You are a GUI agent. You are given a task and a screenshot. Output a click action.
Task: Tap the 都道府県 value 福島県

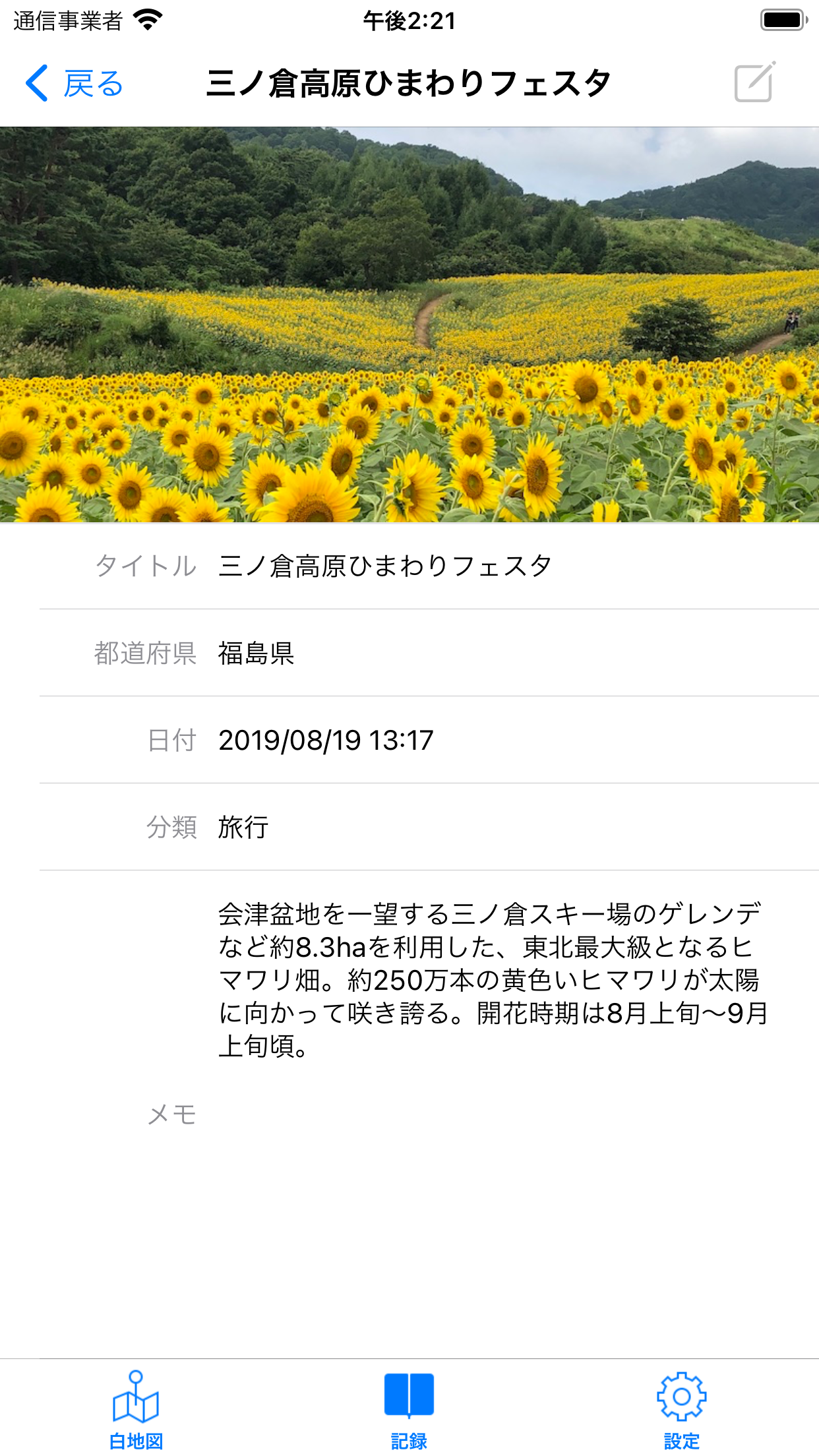pyautogui.click(x=257, y=653)
